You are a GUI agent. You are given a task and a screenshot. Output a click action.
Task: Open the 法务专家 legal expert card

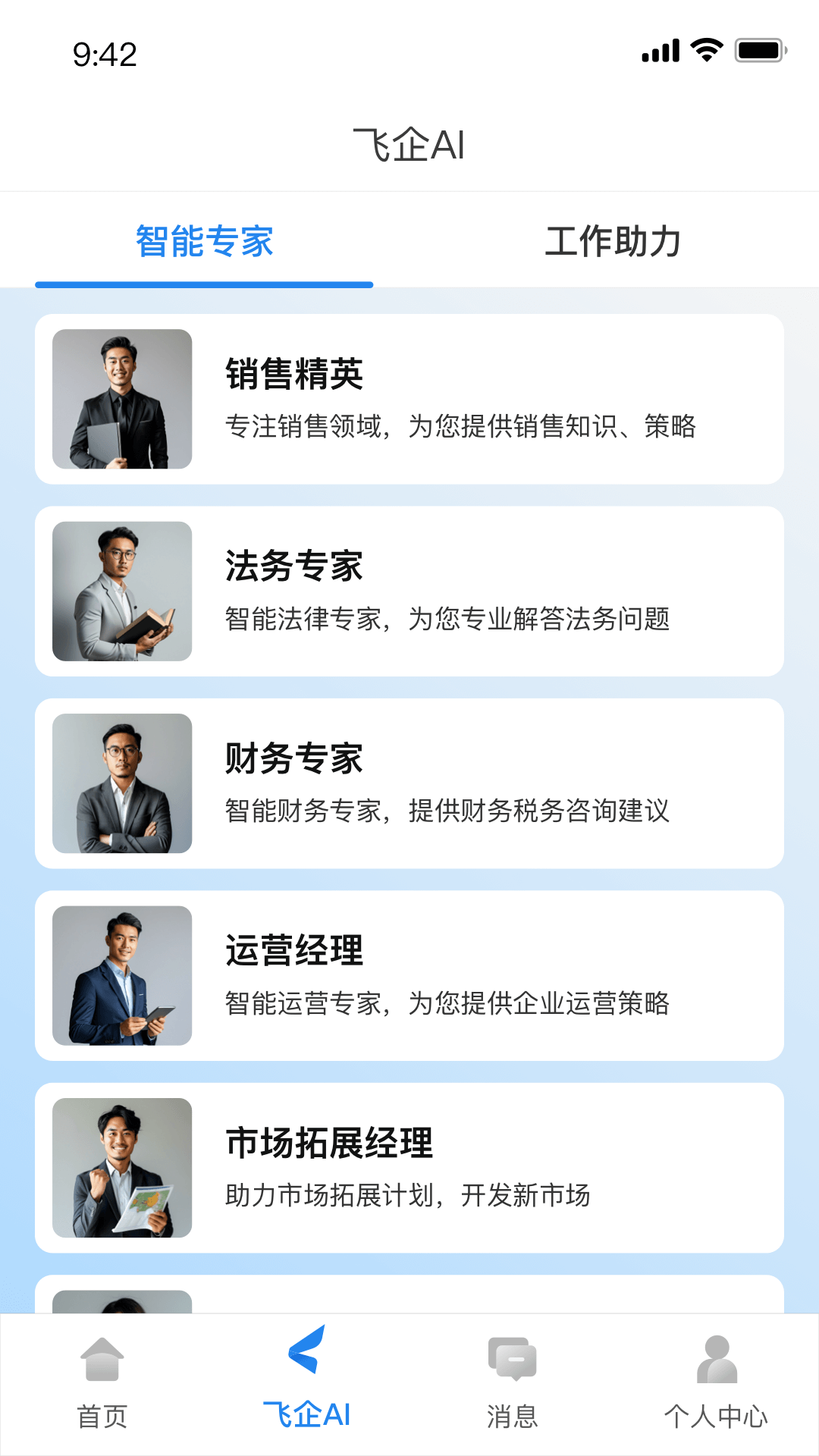tap(409, 591)
